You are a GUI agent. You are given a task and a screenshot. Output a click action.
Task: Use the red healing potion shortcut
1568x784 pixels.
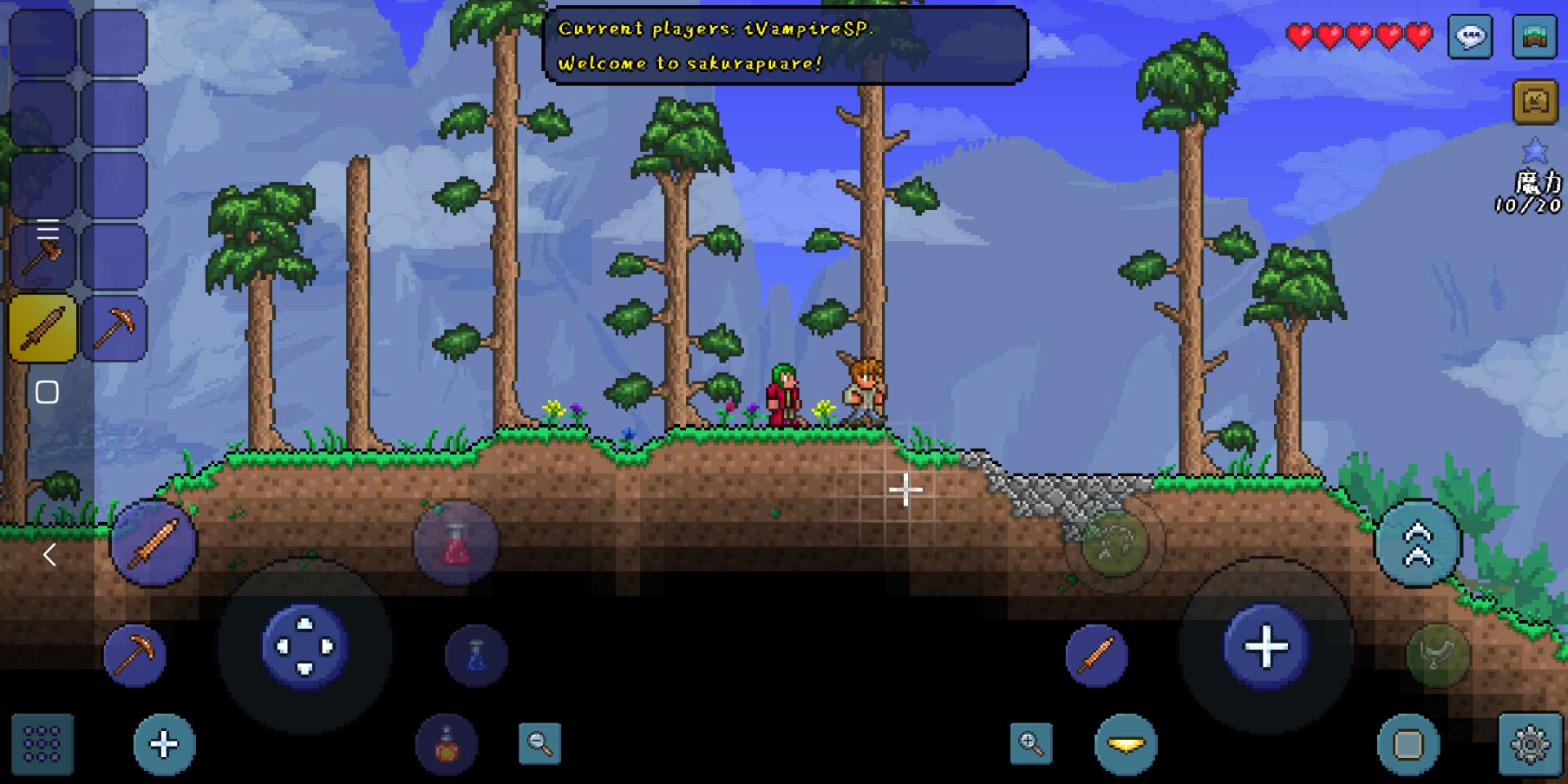[x=456, y=543]
